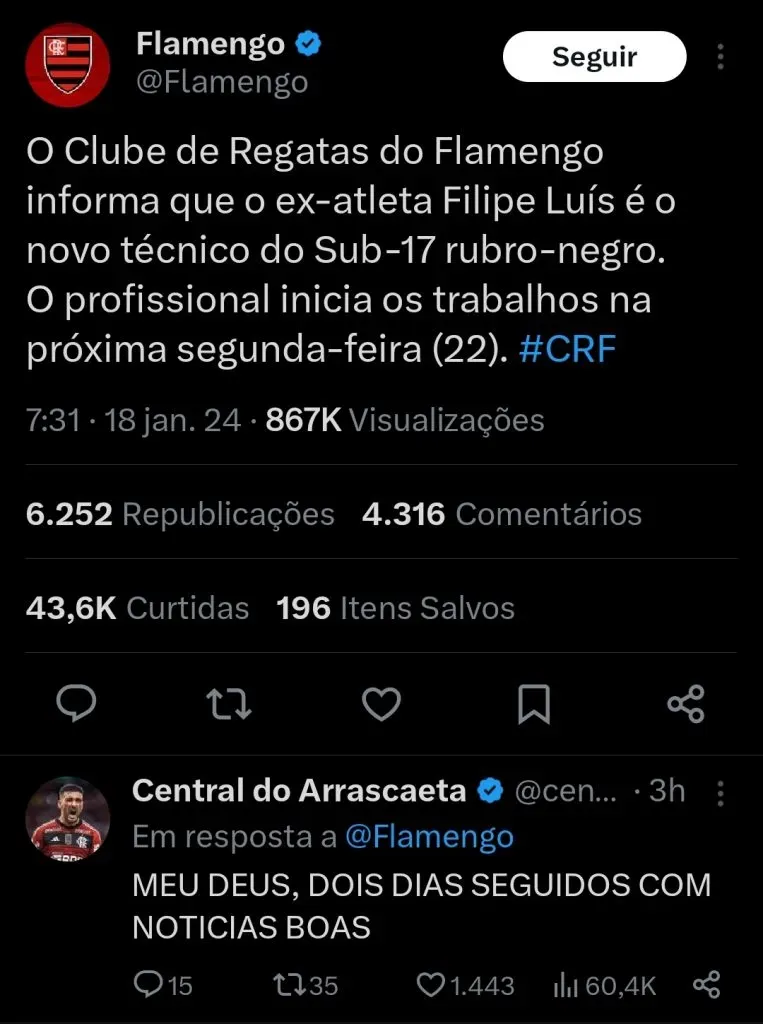Open overflow menu on Flamengo's post
763x1024 pixels.
click(721, 57)
